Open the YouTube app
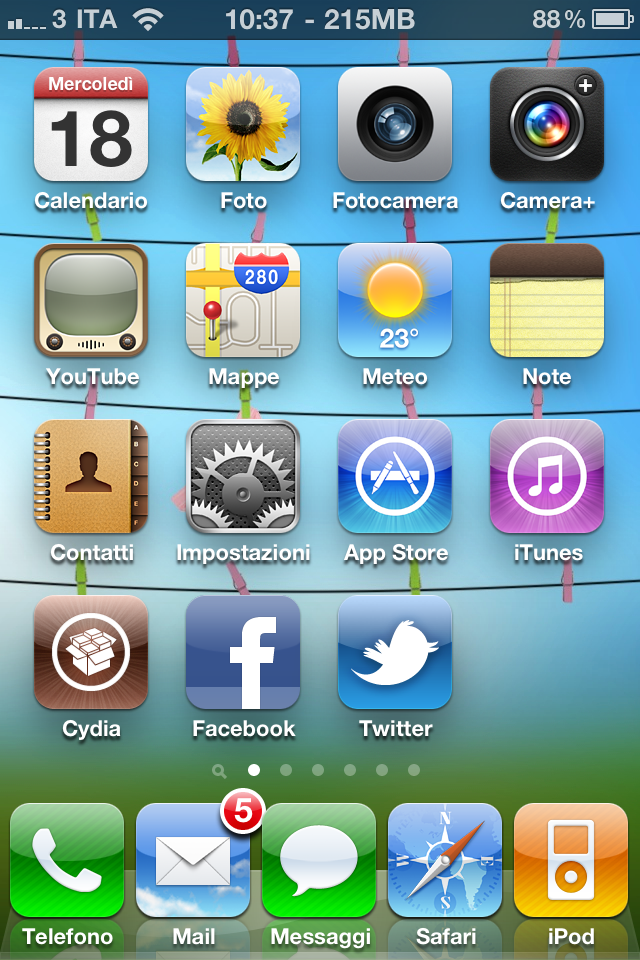Screen dimensions: 640x960 (x=91, y=301)
